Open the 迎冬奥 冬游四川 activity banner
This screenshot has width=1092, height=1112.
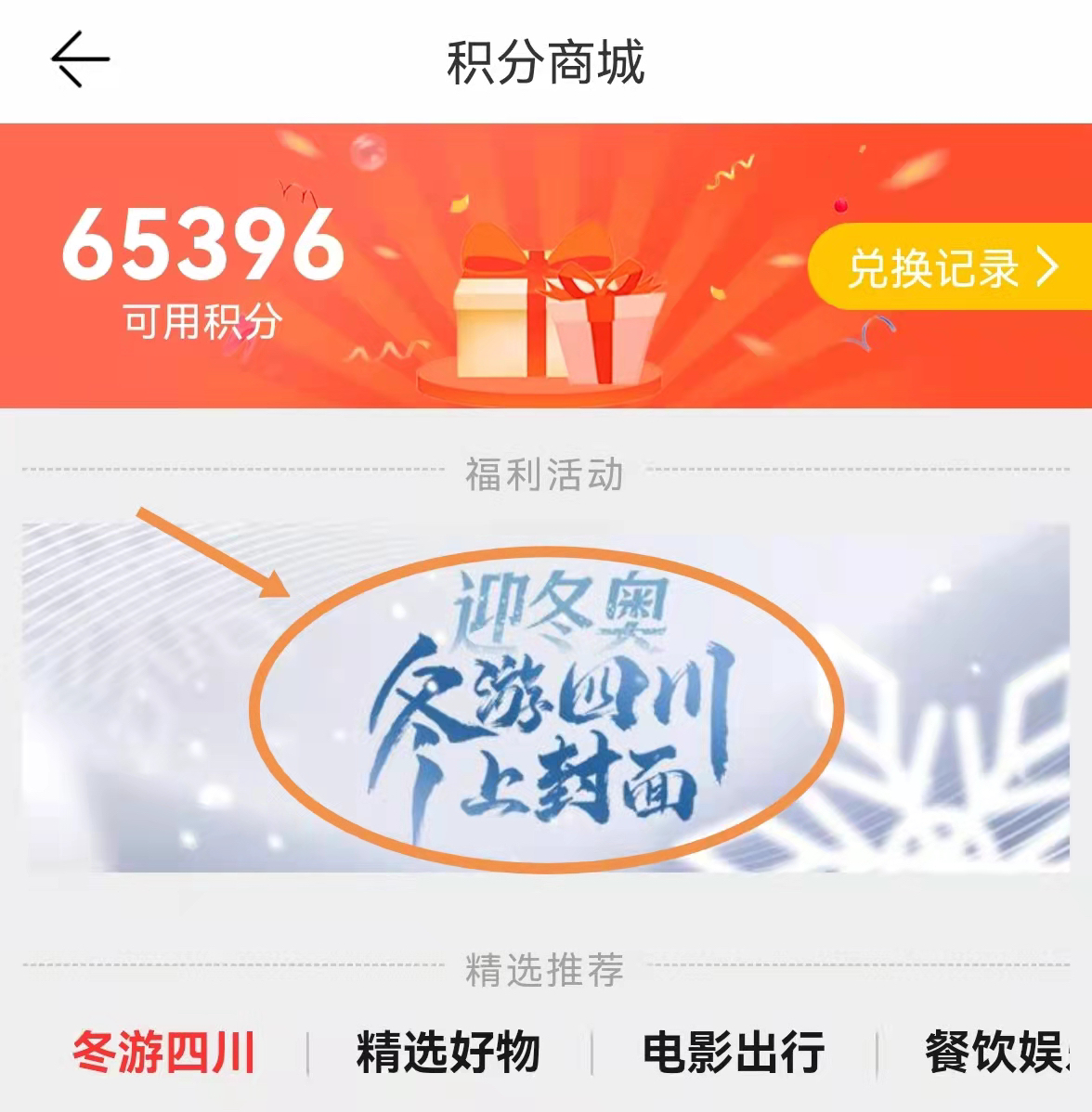[x=546, y=698]
